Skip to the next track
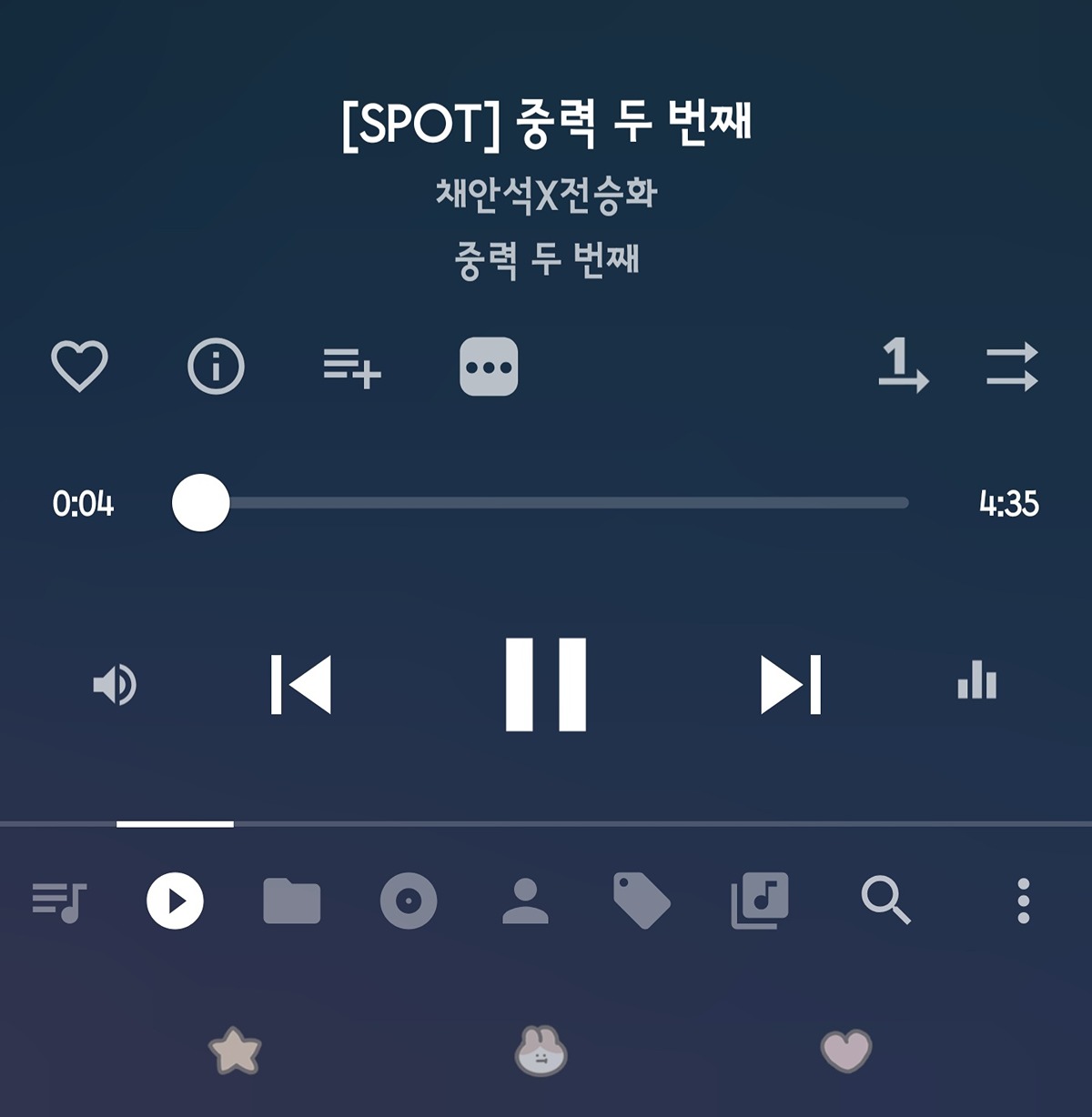Viewport: 1092px width, 1117px height. [x=791, y=685]
